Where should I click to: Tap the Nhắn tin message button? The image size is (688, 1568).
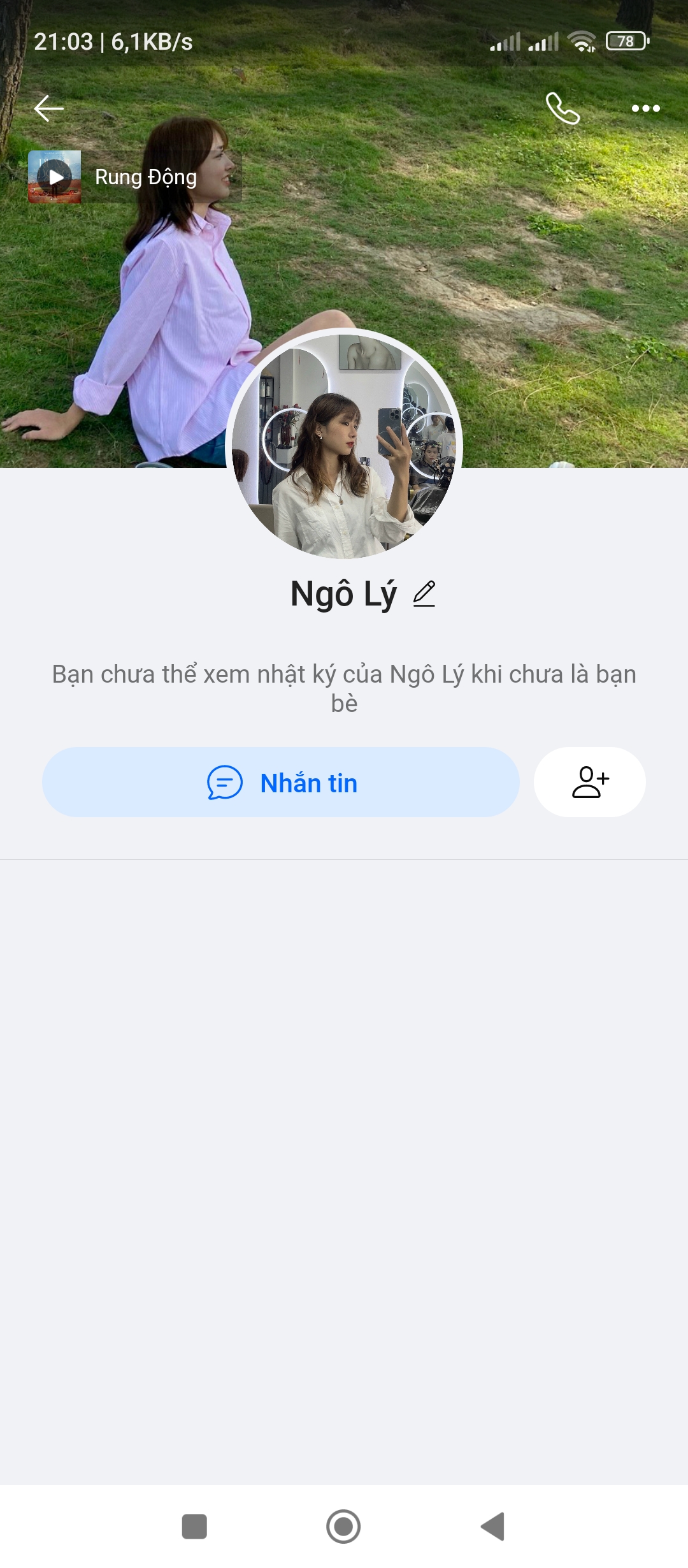point(281,782)
